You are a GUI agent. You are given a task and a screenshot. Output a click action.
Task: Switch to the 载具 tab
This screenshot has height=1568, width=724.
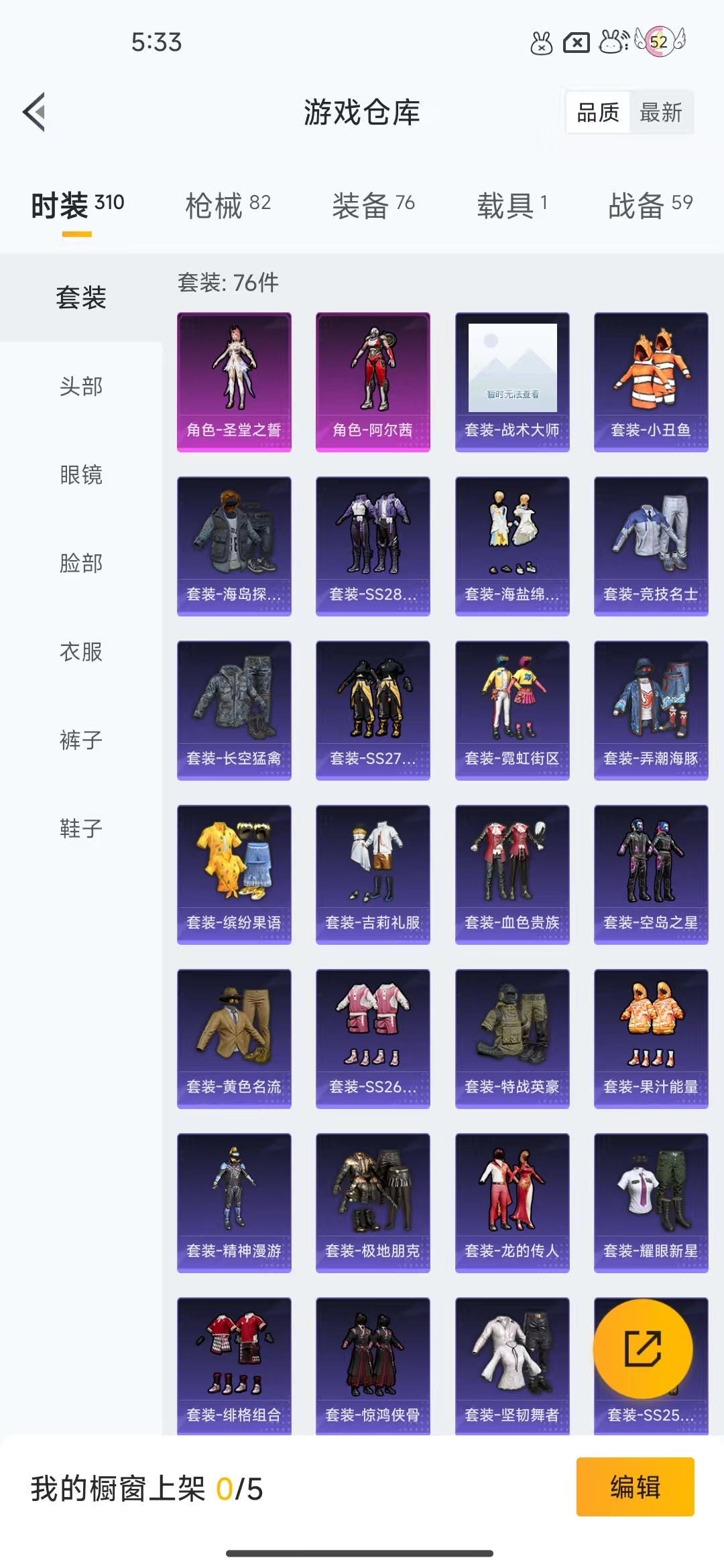[512, 204]
